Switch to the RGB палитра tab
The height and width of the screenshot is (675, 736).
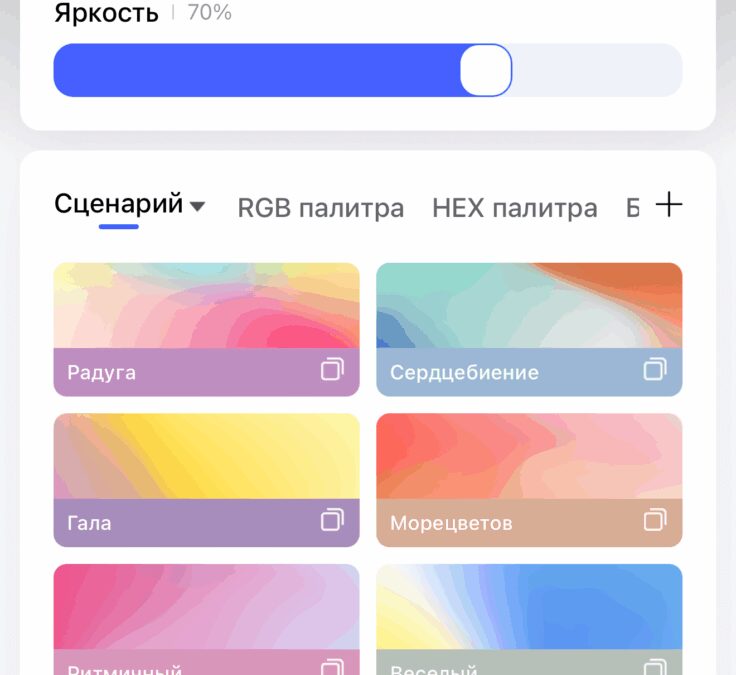[320, 208]
